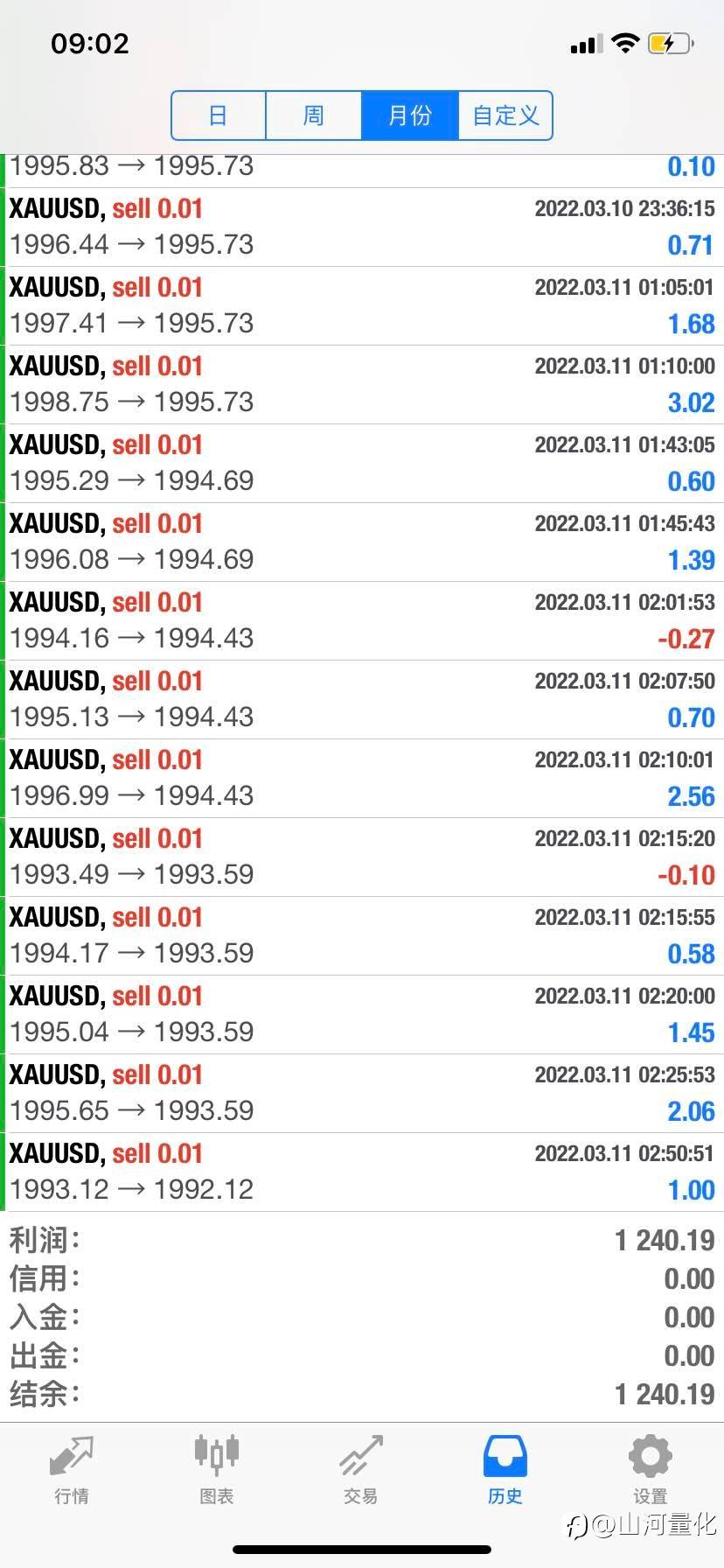Choose the 自定义 custom period
Viewport: 724px width, 1568px height.
click(505, 115)
